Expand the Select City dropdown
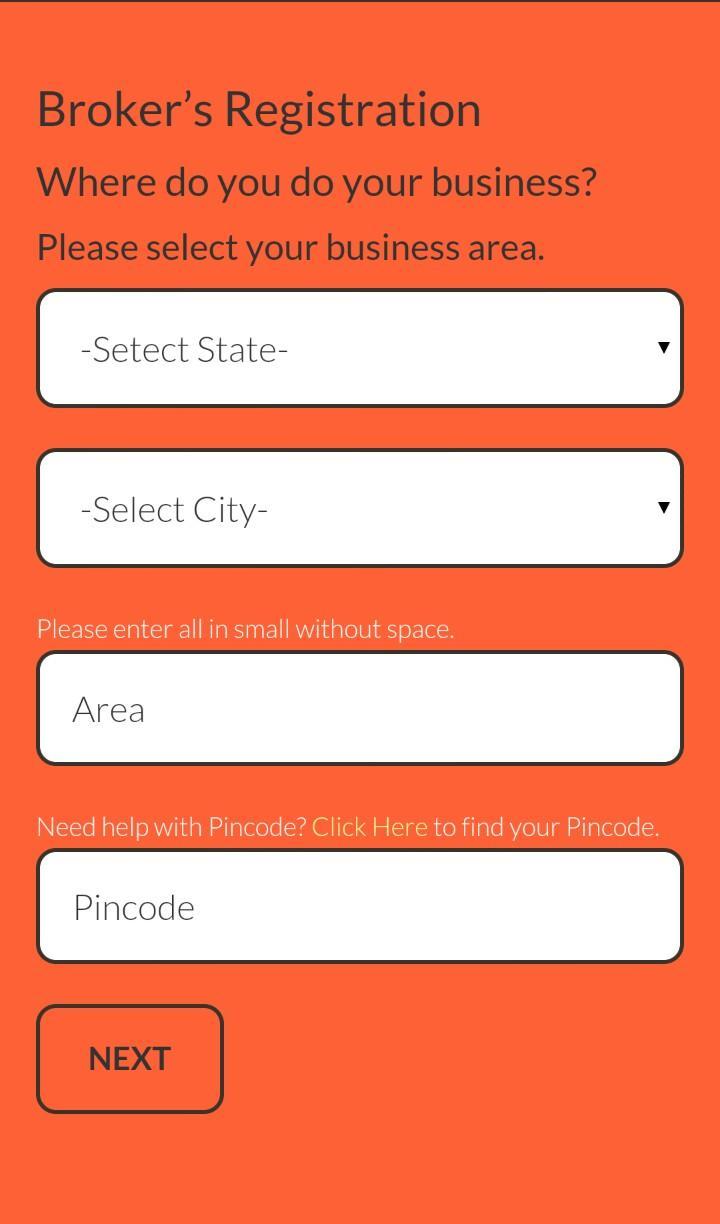Screen dimensions: 720x1224 click(360, 509)
